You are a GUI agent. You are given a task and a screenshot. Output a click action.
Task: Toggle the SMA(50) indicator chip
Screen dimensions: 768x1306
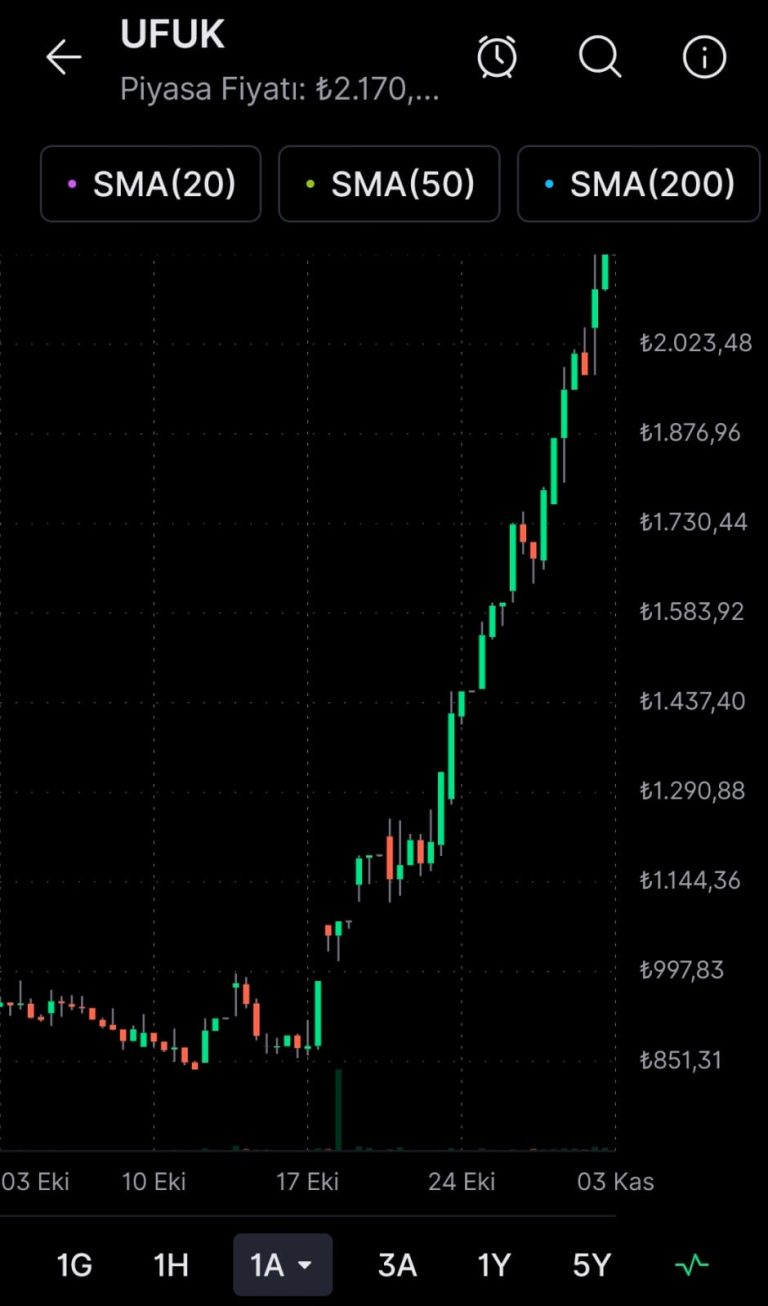click(389, 184)
